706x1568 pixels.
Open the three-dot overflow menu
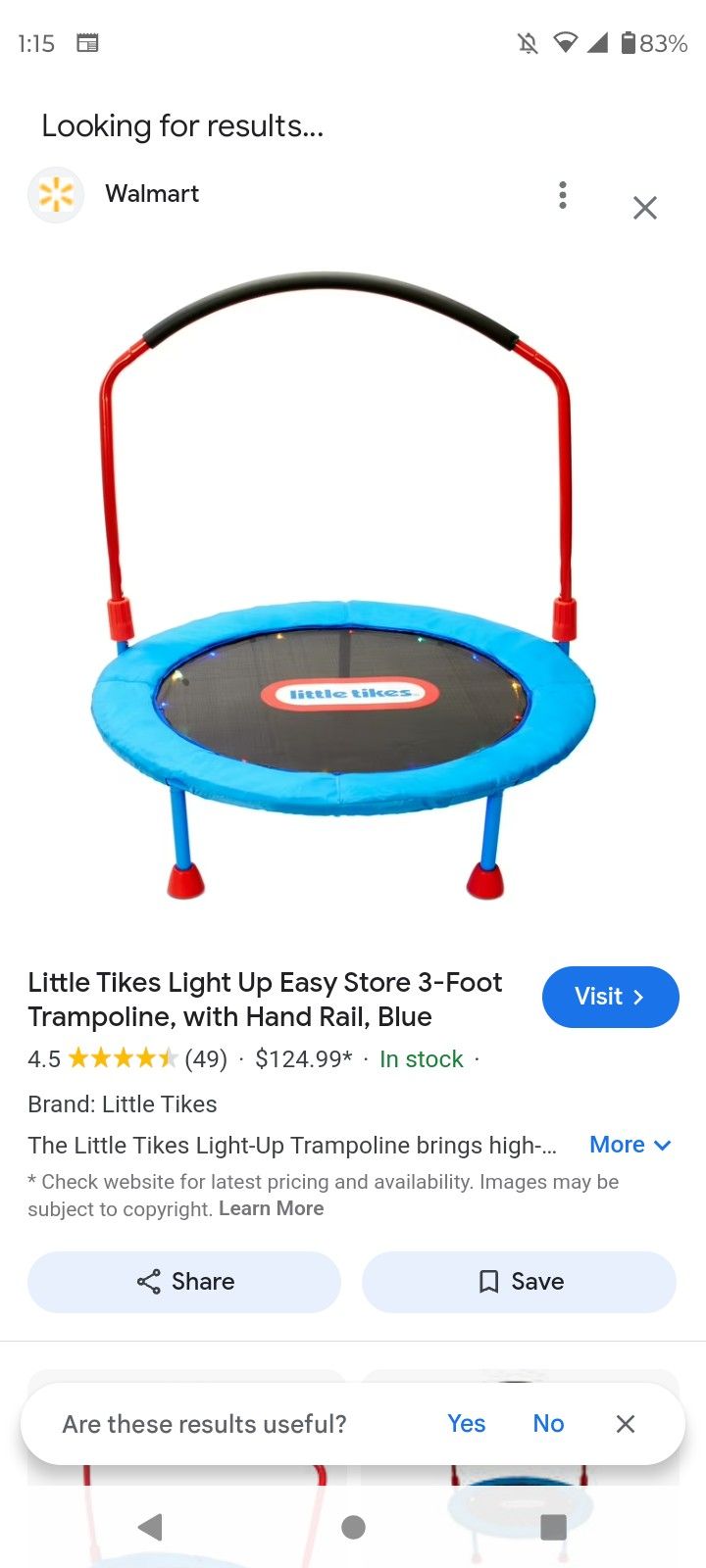[562, 194]
